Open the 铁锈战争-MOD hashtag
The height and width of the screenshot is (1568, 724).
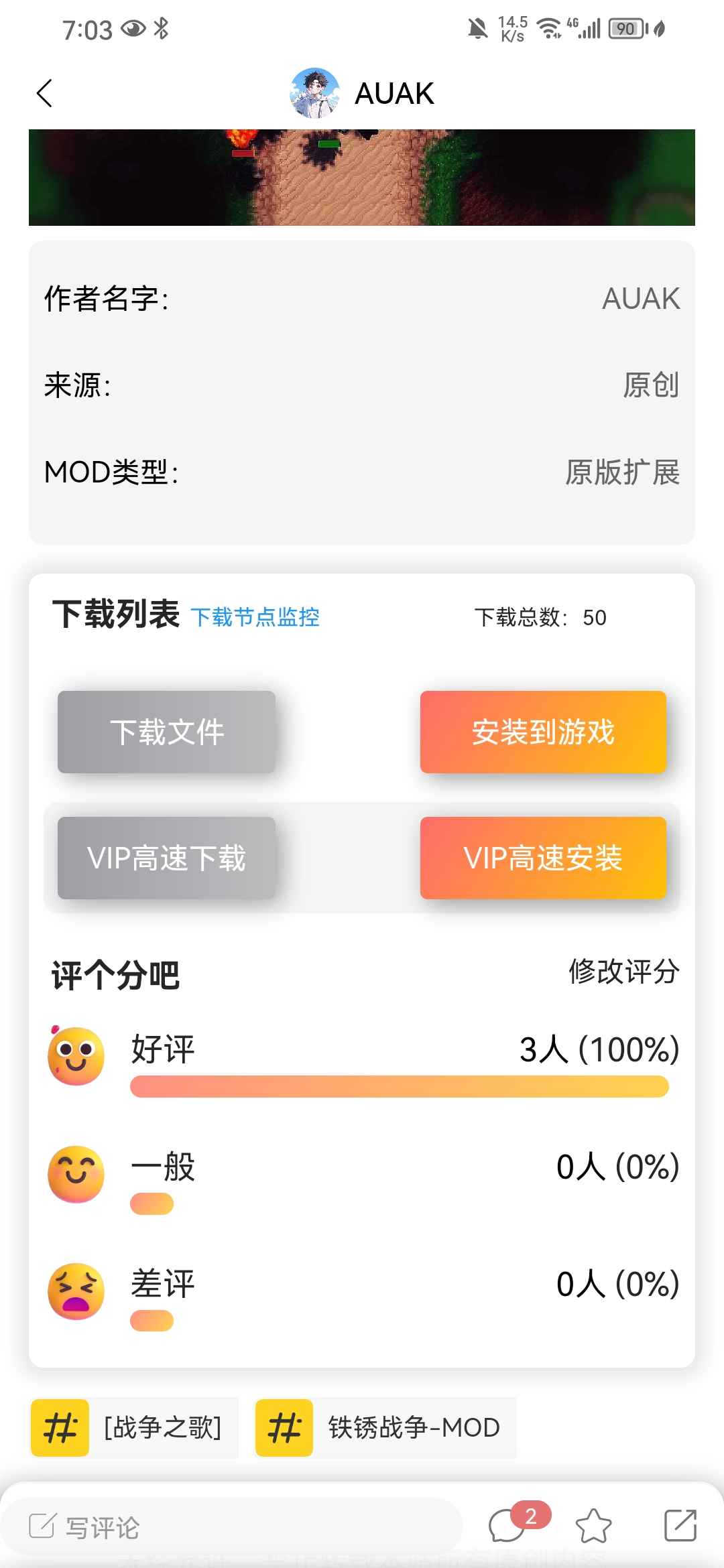(x=385, y=1428)
